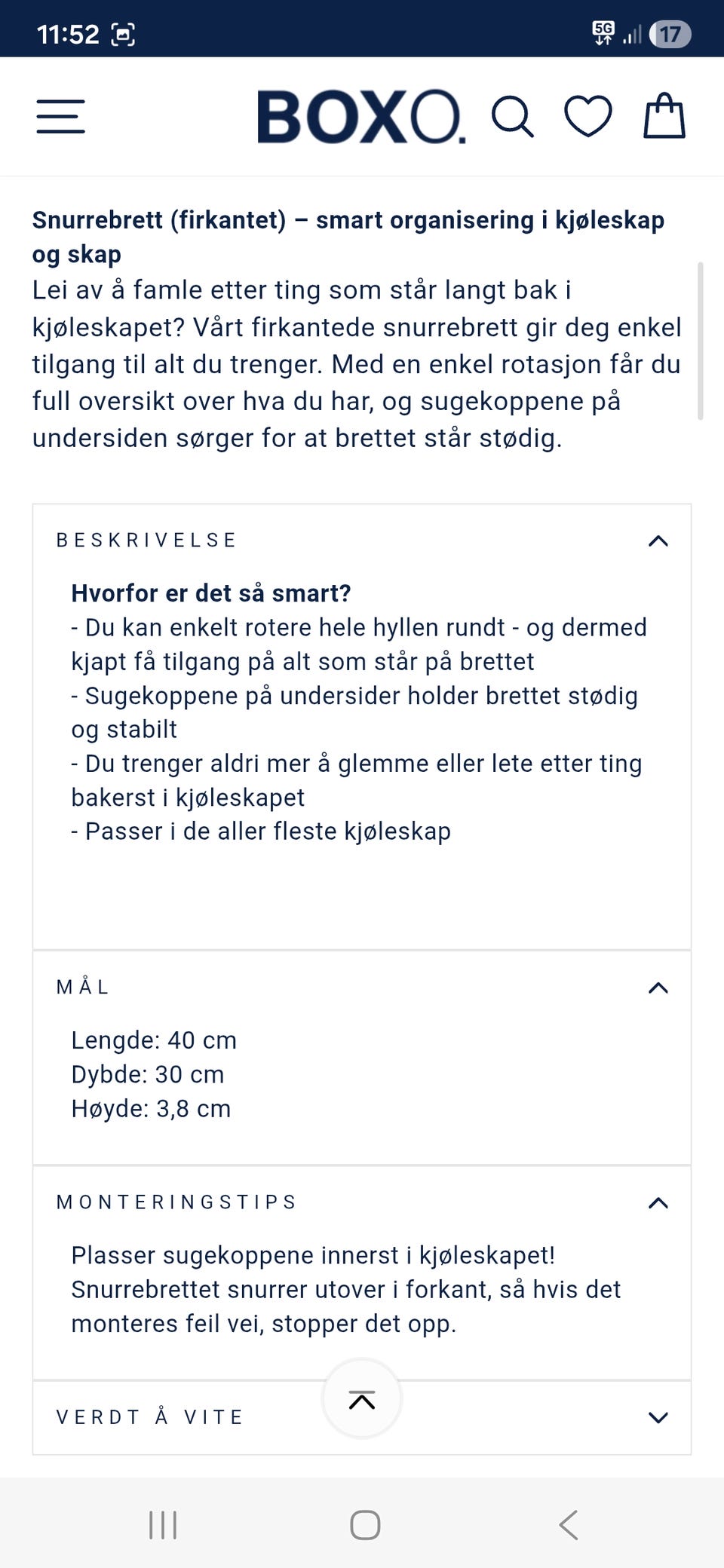The width and height of the screenshot is (724, 1568).
Task: Open the wishlist heart icon
Action: point(589,117)
